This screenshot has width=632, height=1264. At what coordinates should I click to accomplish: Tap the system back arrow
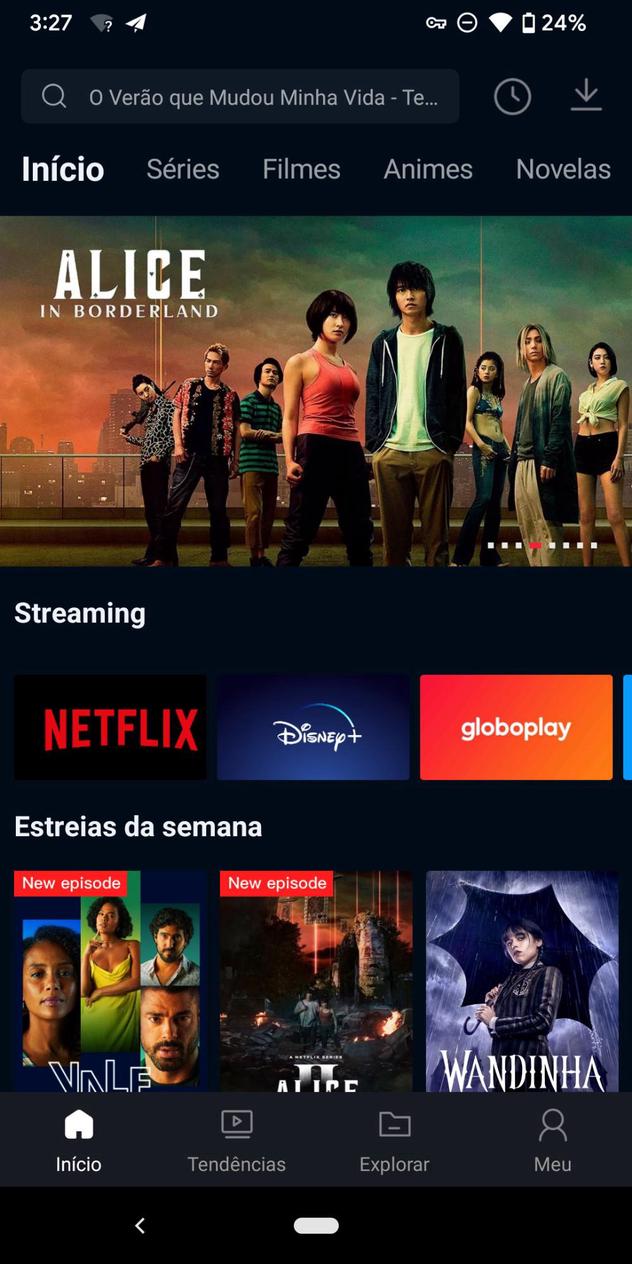click(140, 1225)
